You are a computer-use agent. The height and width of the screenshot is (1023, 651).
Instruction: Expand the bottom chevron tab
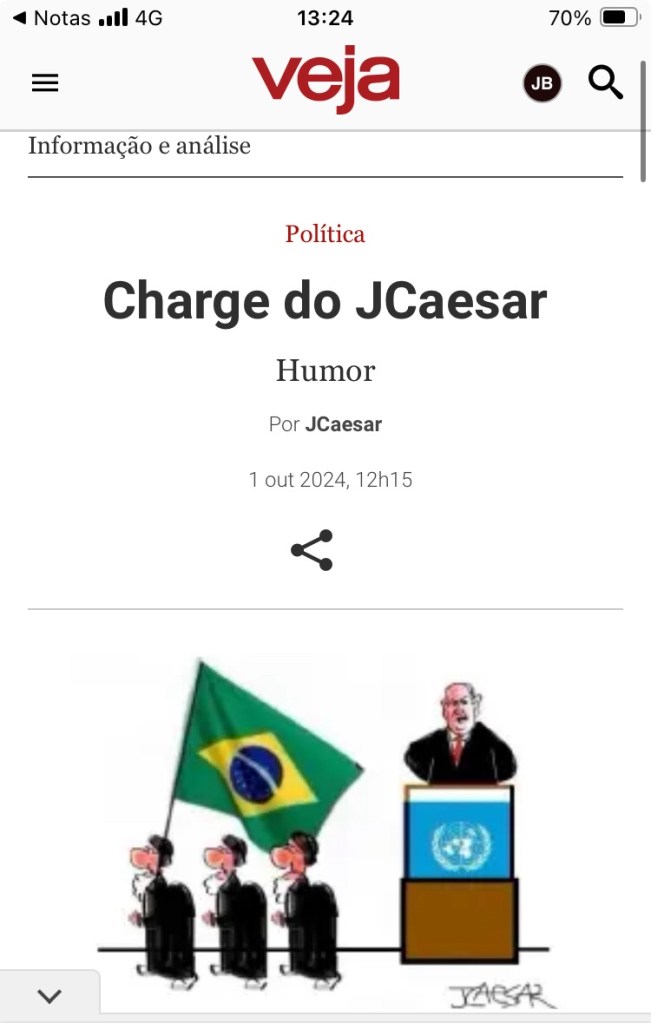pos(49,996)
